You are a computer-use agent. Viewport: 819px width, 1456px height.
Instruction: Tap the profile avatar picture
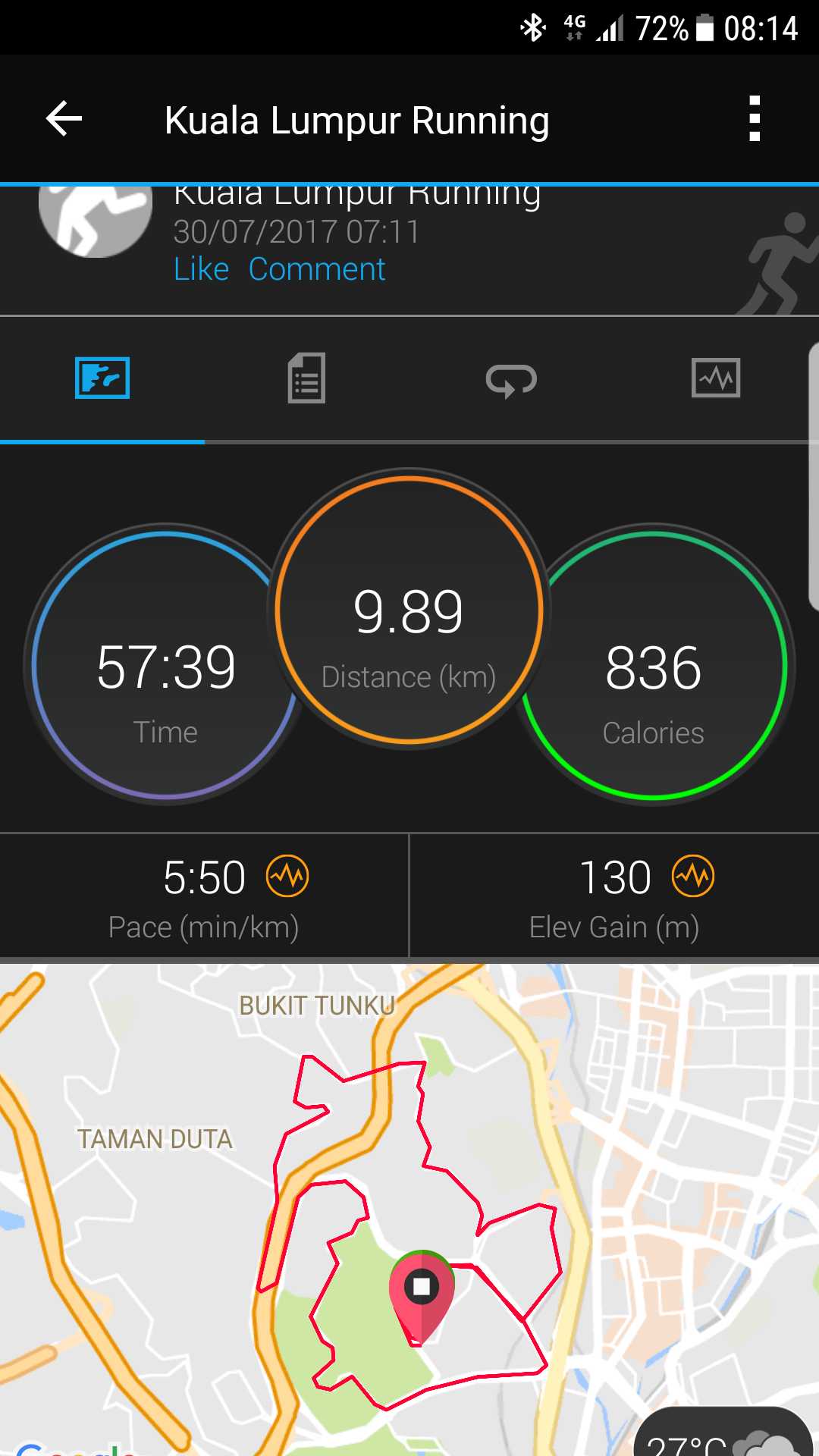(96, 220)
